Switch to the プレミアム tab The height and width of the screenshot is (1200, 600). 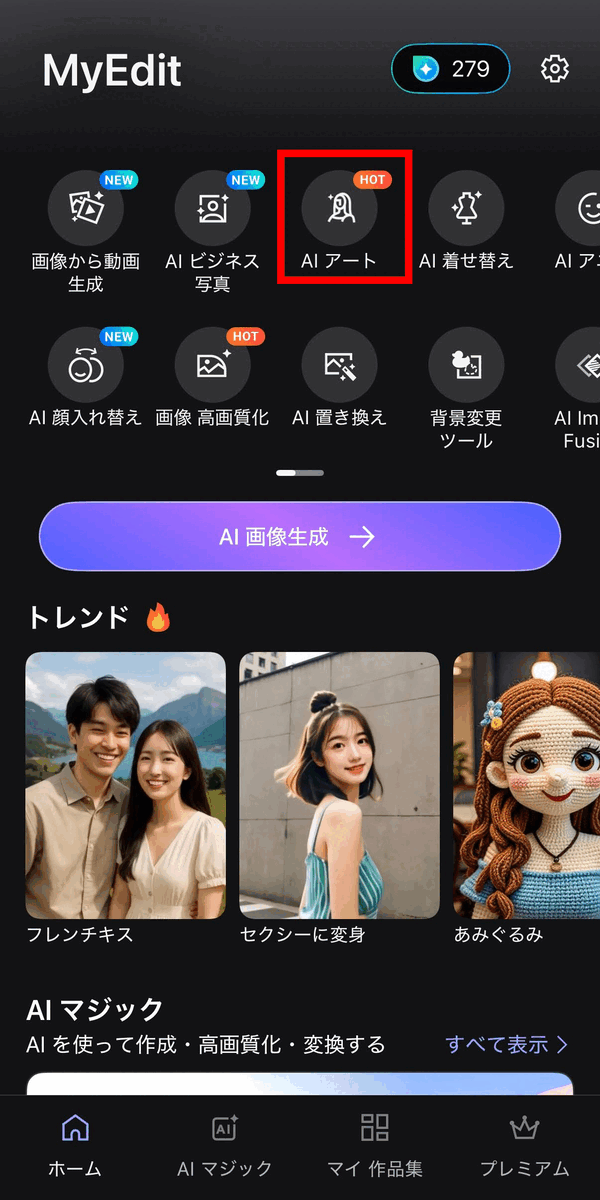[524, 1143]
